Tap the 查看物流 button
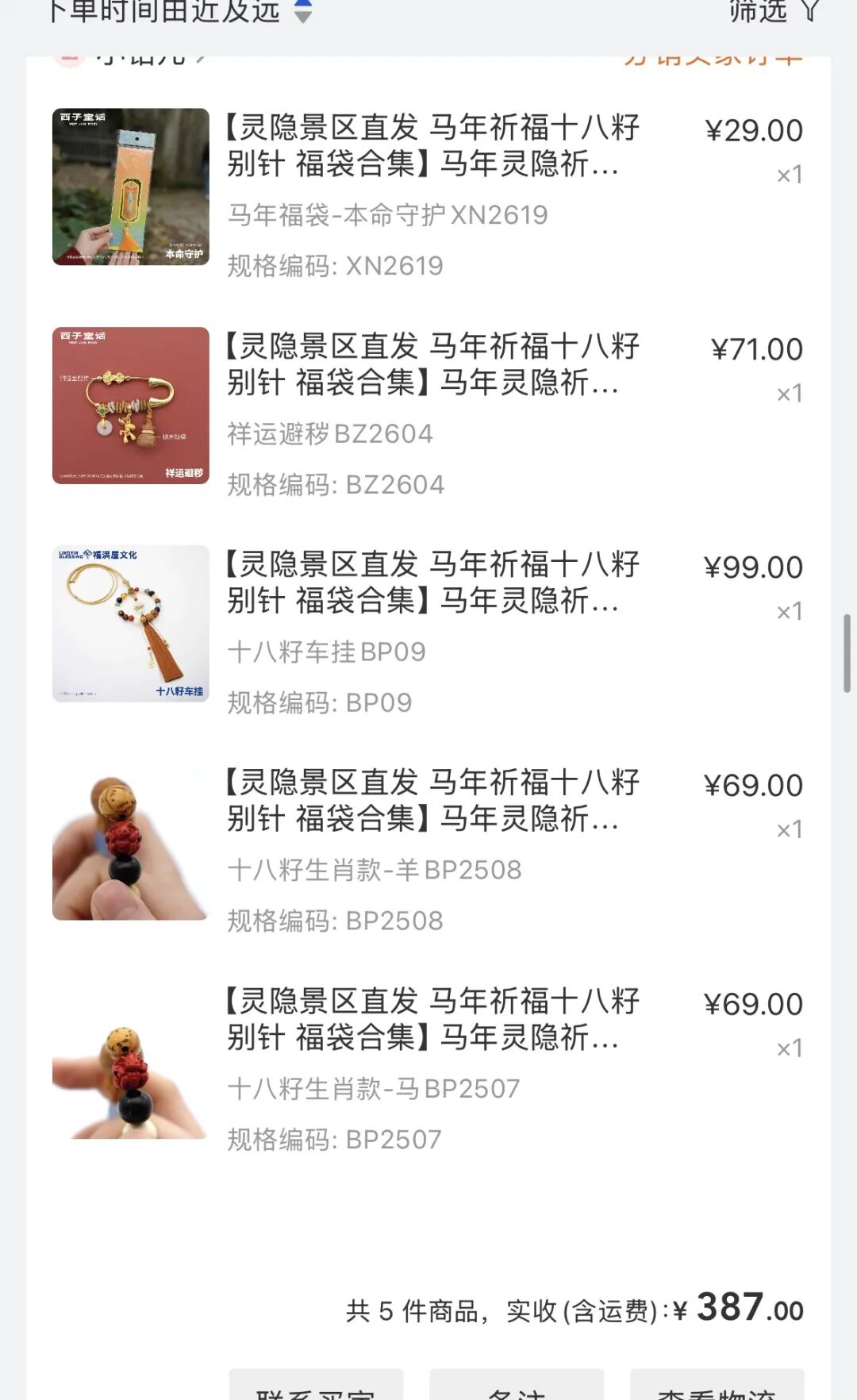Viewport: 857px width, 1400px height. [717, 1385]
